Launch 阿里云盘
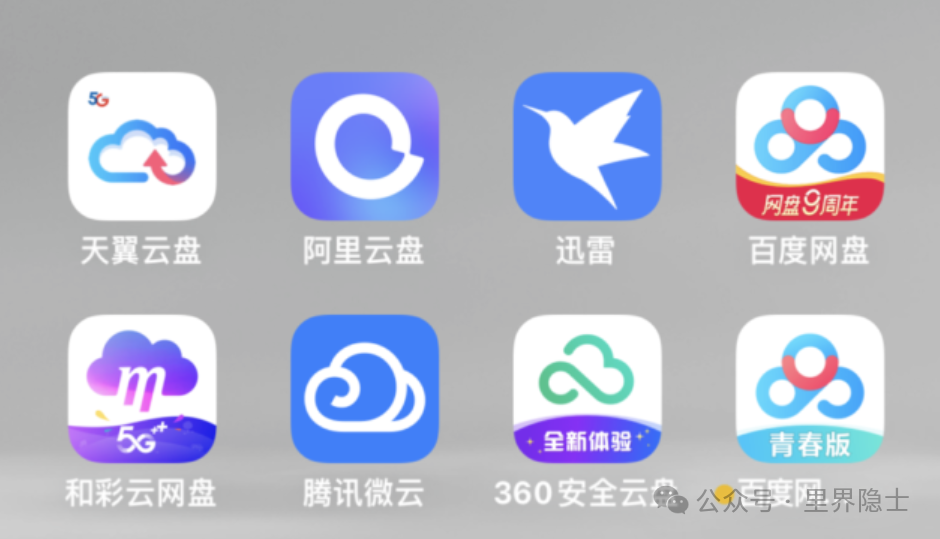The height and width of the screenshot is (539, 940). pyautogui.click(x=364, y=146)
